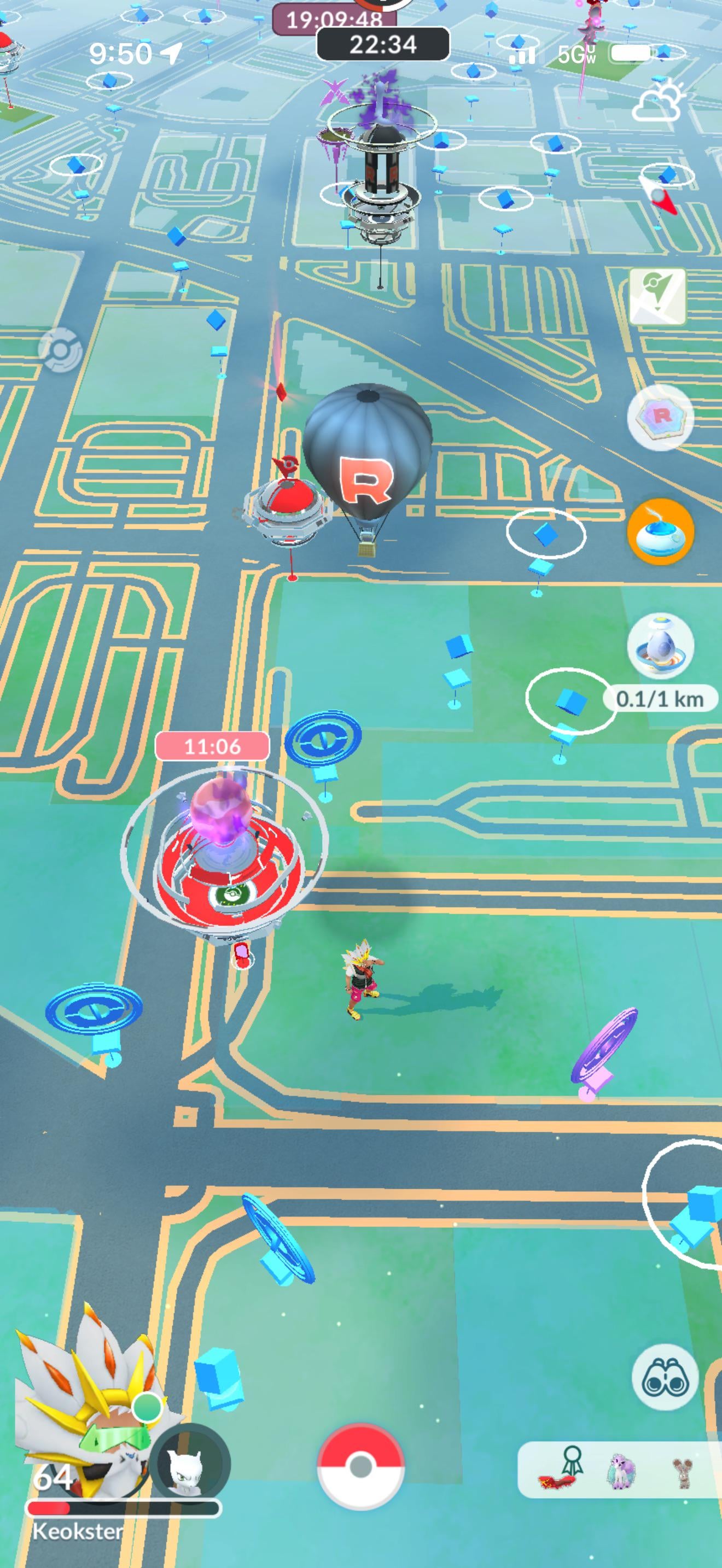Open the main Poké Ball menu

360,1466
